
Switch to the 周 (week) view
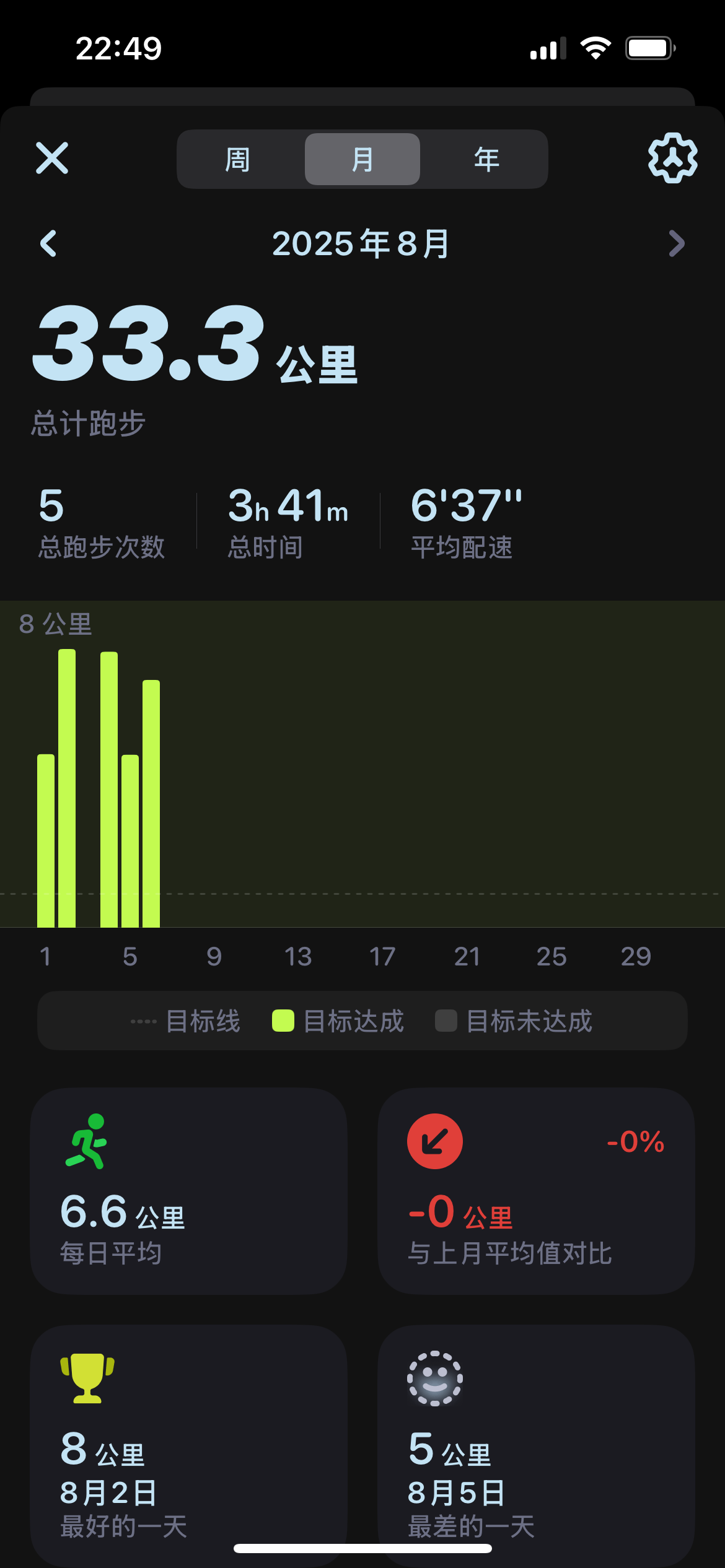point(238,159)
